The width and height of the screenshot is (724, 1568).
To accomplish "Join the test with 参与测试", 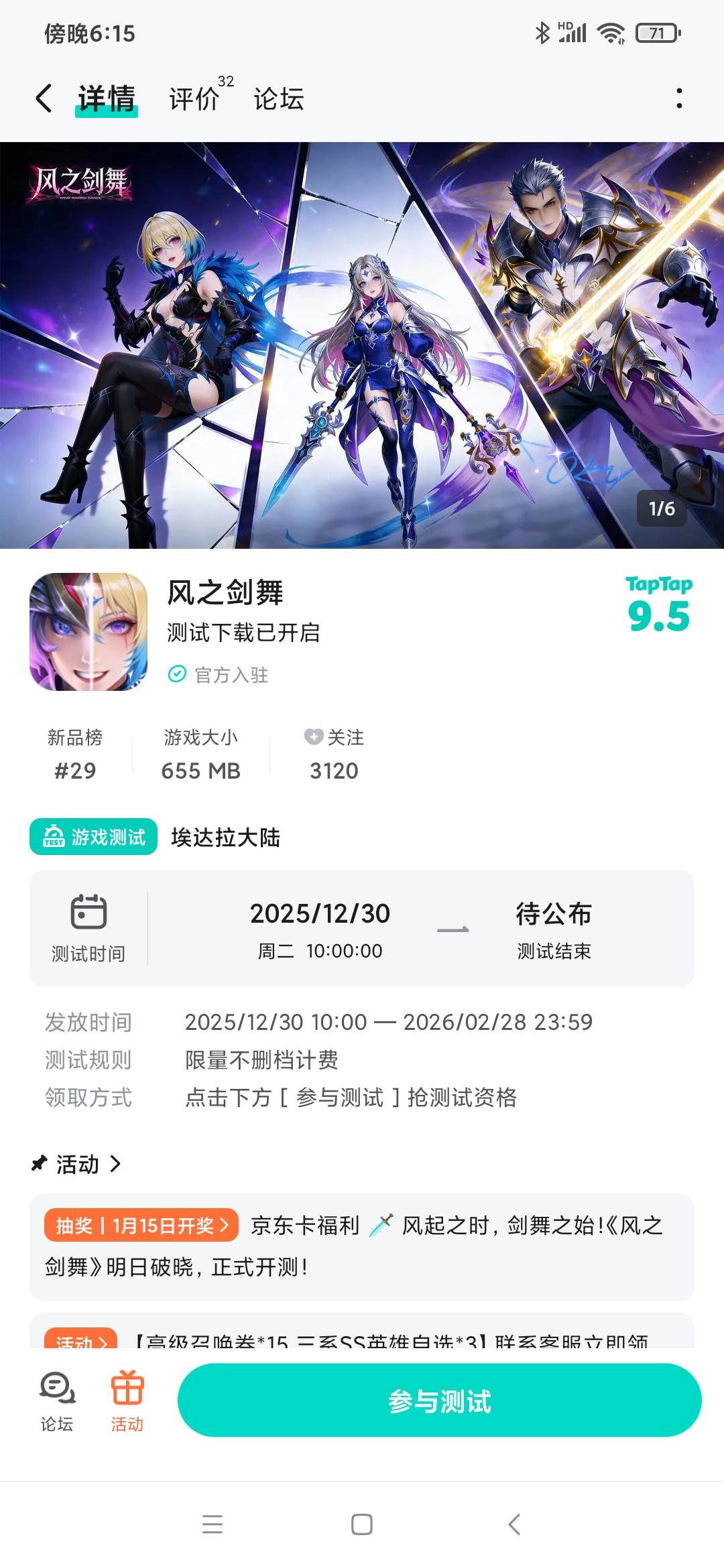I will (439, 1400).
